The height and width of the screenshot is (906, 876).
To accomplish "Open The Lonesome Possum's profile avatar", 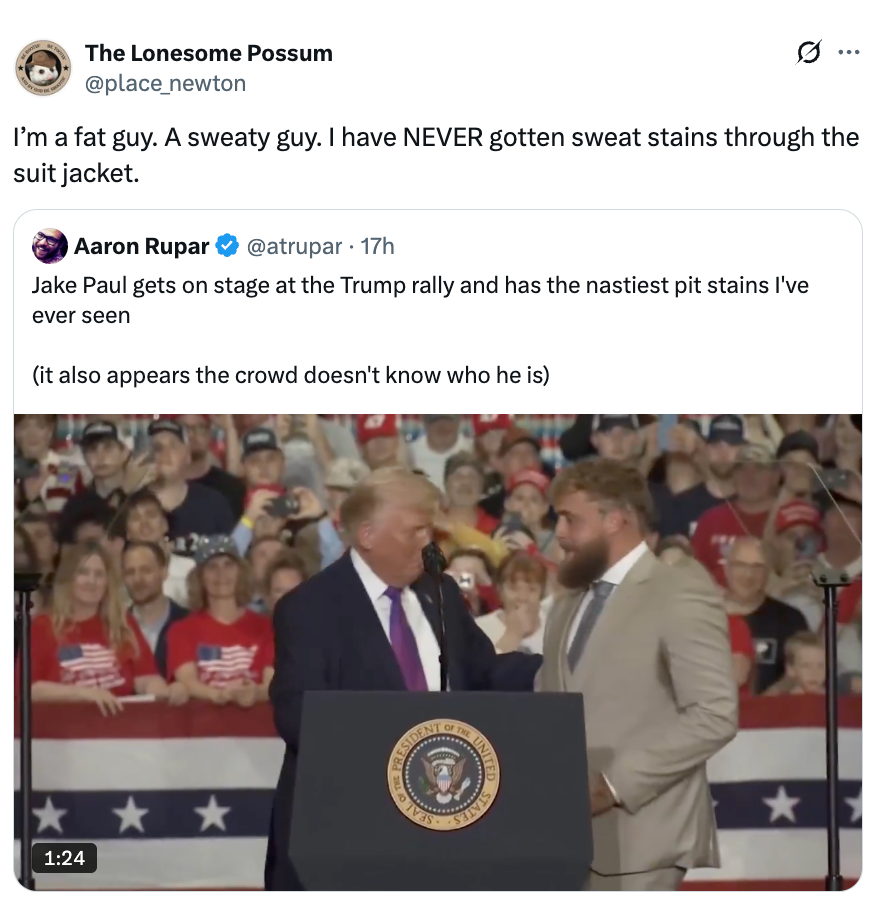I will pos(43,68).
